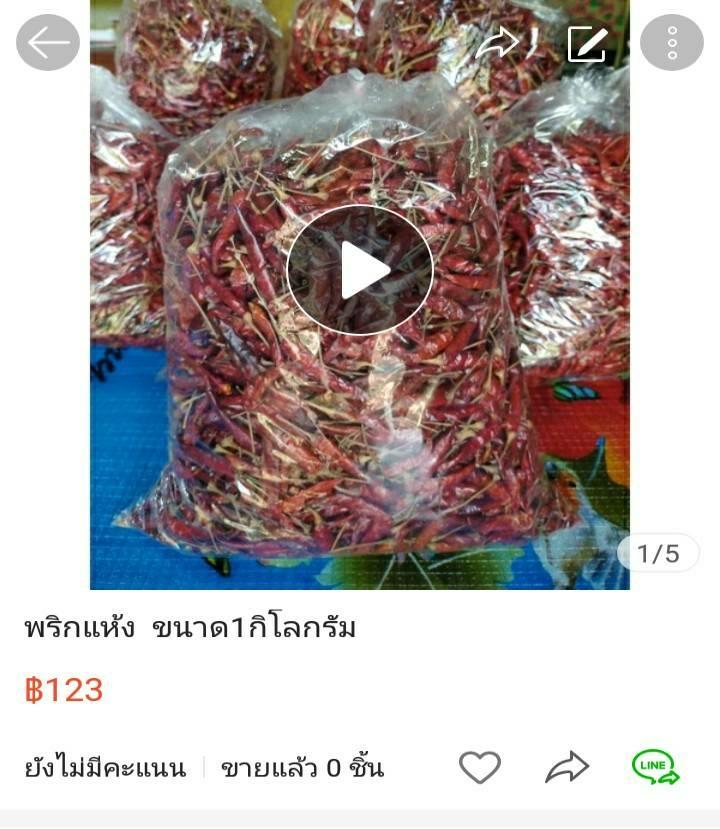Play the product video
The height and width of the screenshot is (829, 720).
tap(360, 270)
